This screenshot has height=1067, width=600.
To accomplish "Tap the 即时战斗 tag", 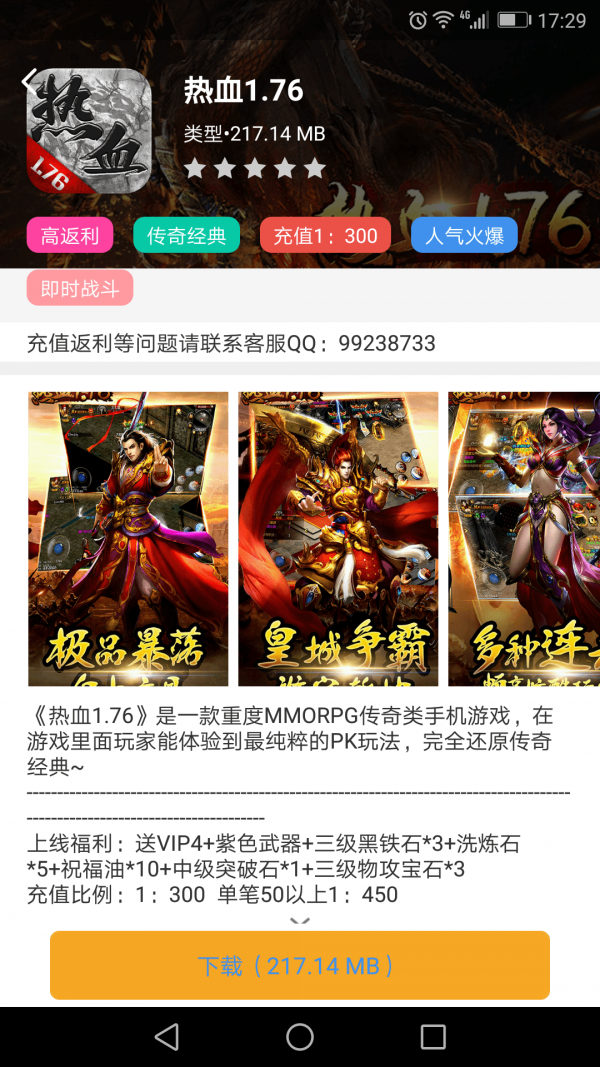I will [x=80, y=289].
